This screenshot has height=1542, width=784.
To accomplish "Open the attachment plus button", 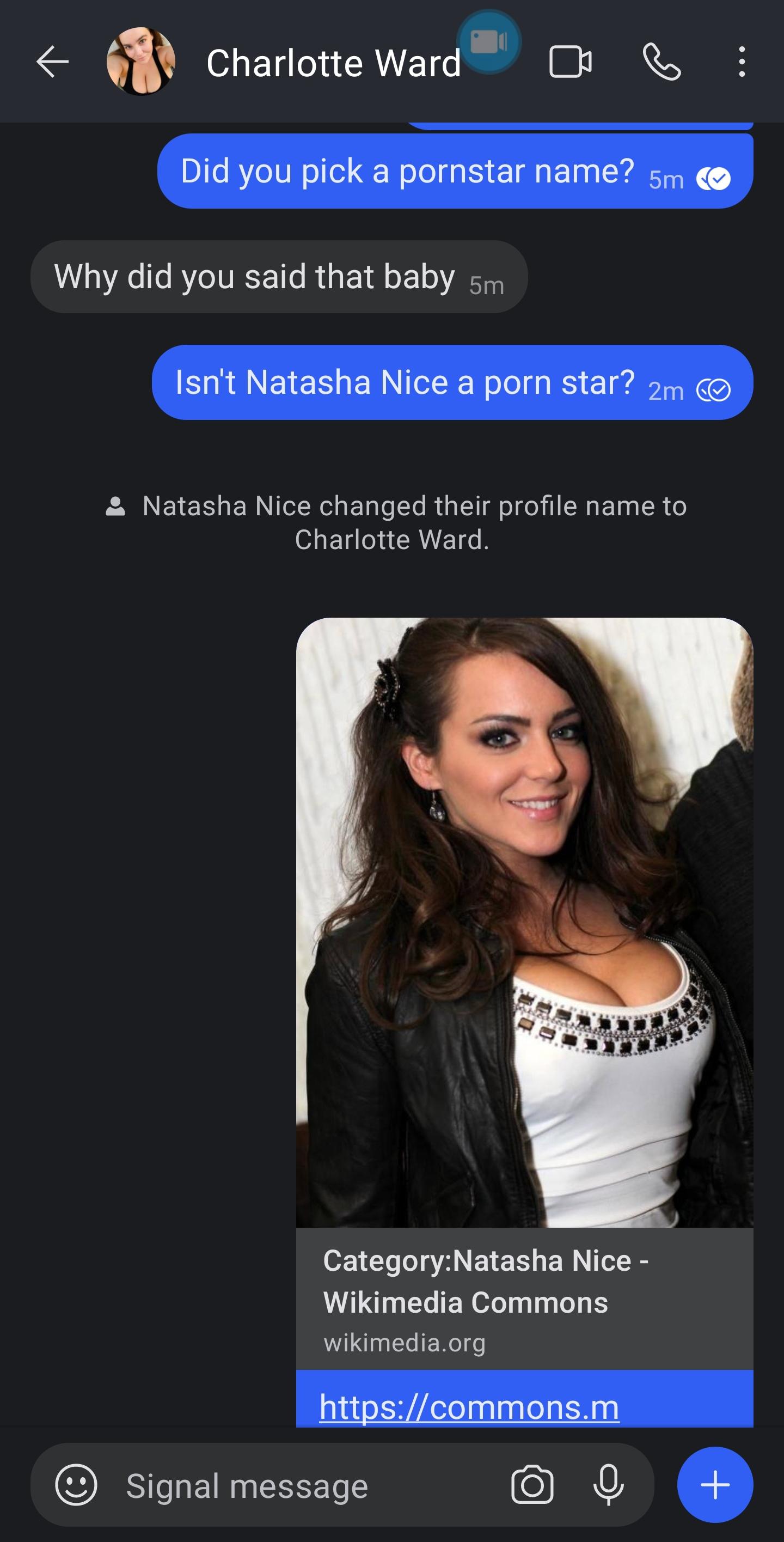I will pyautogui.click(x=714, y=1484).
